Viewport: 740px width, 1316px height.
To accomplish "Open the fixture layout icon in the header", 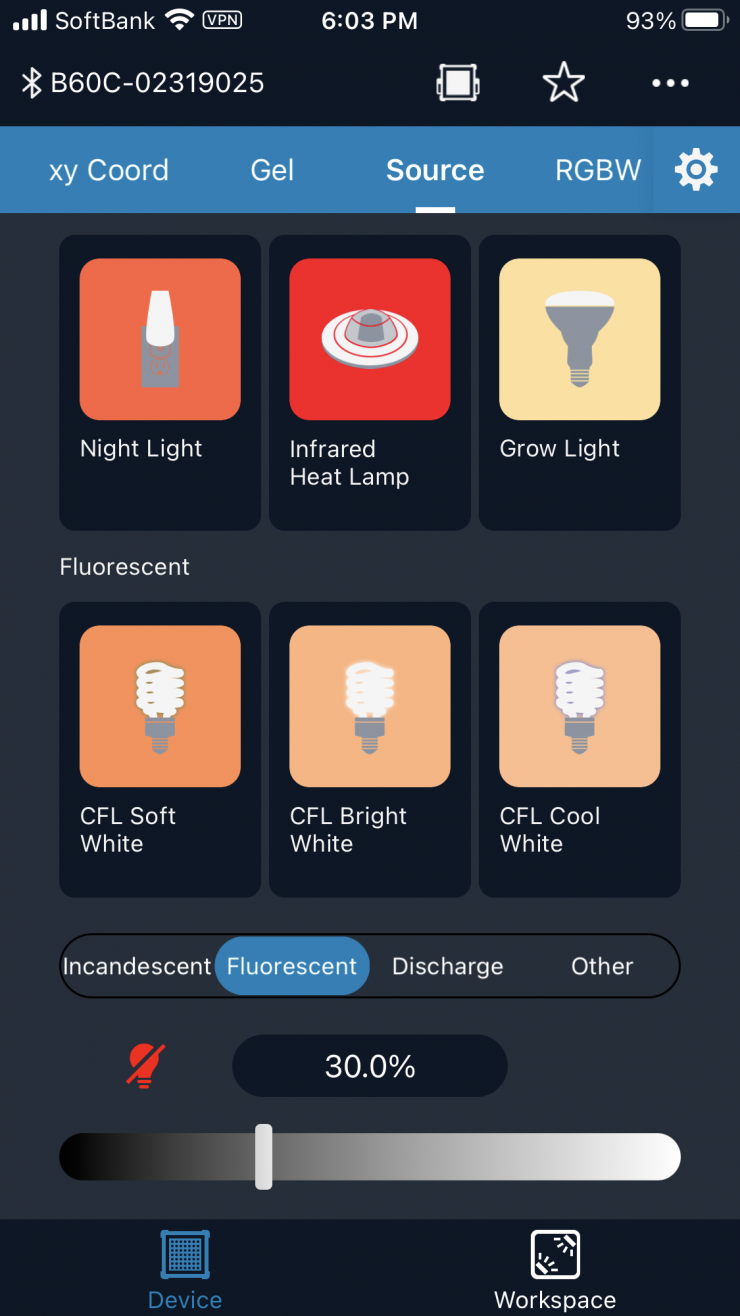I will coord(458,83).
